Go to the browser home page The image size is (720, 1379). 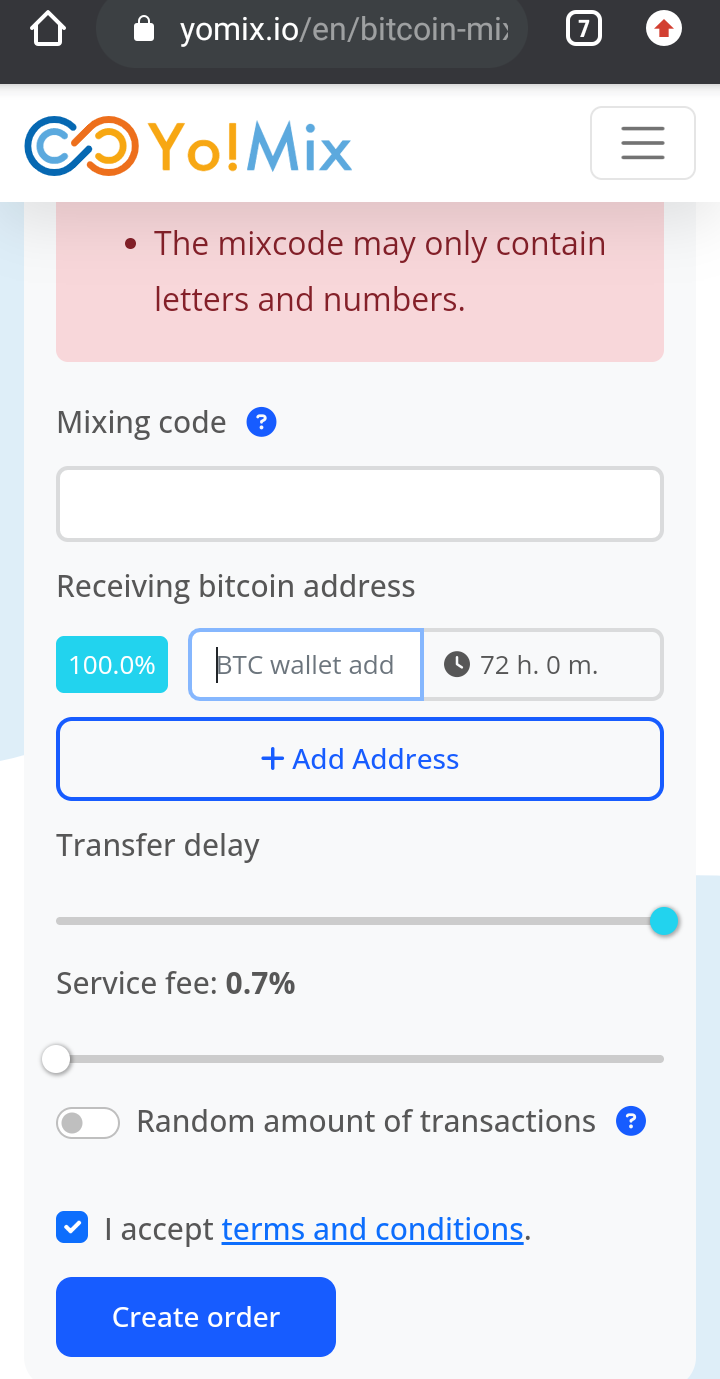48,30
